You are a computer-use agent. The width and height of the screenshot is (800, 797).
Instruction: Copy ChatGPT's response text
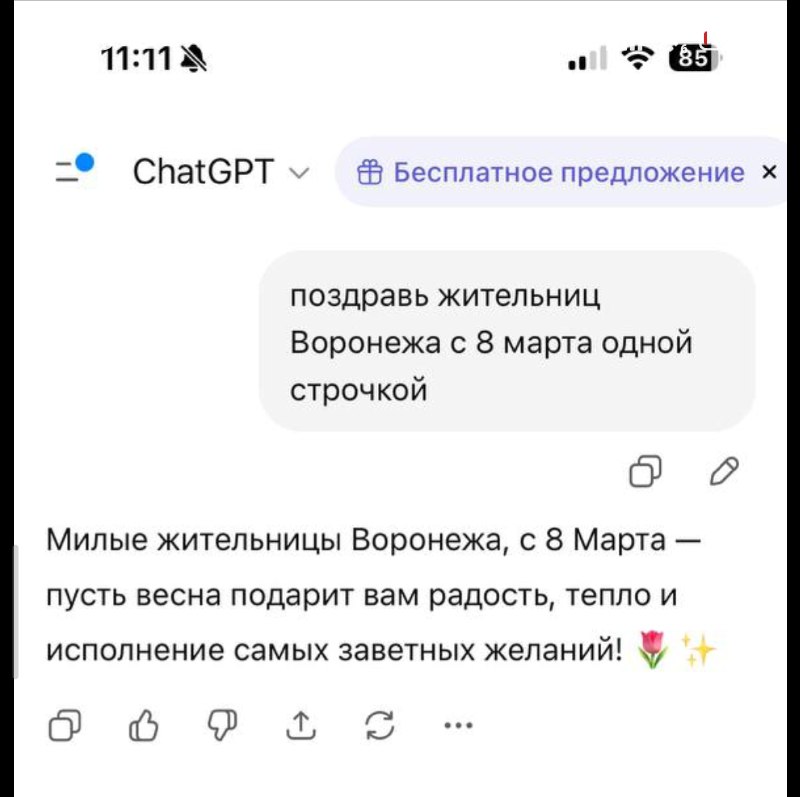[x=65, y=725]
